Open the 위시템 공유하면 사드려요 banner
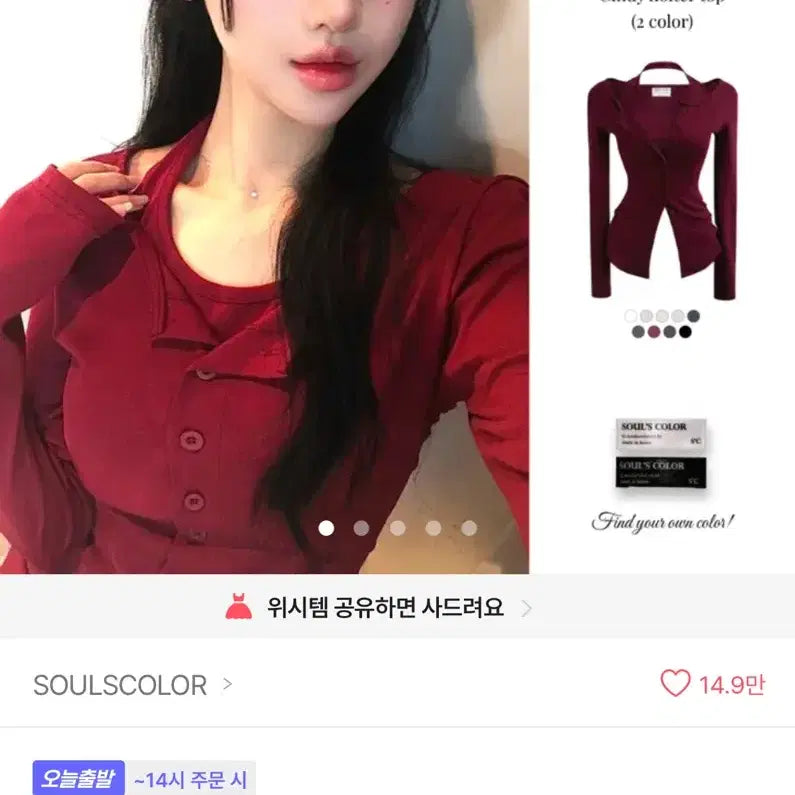This screenshot has width=795, height=795. pos(385,607)
